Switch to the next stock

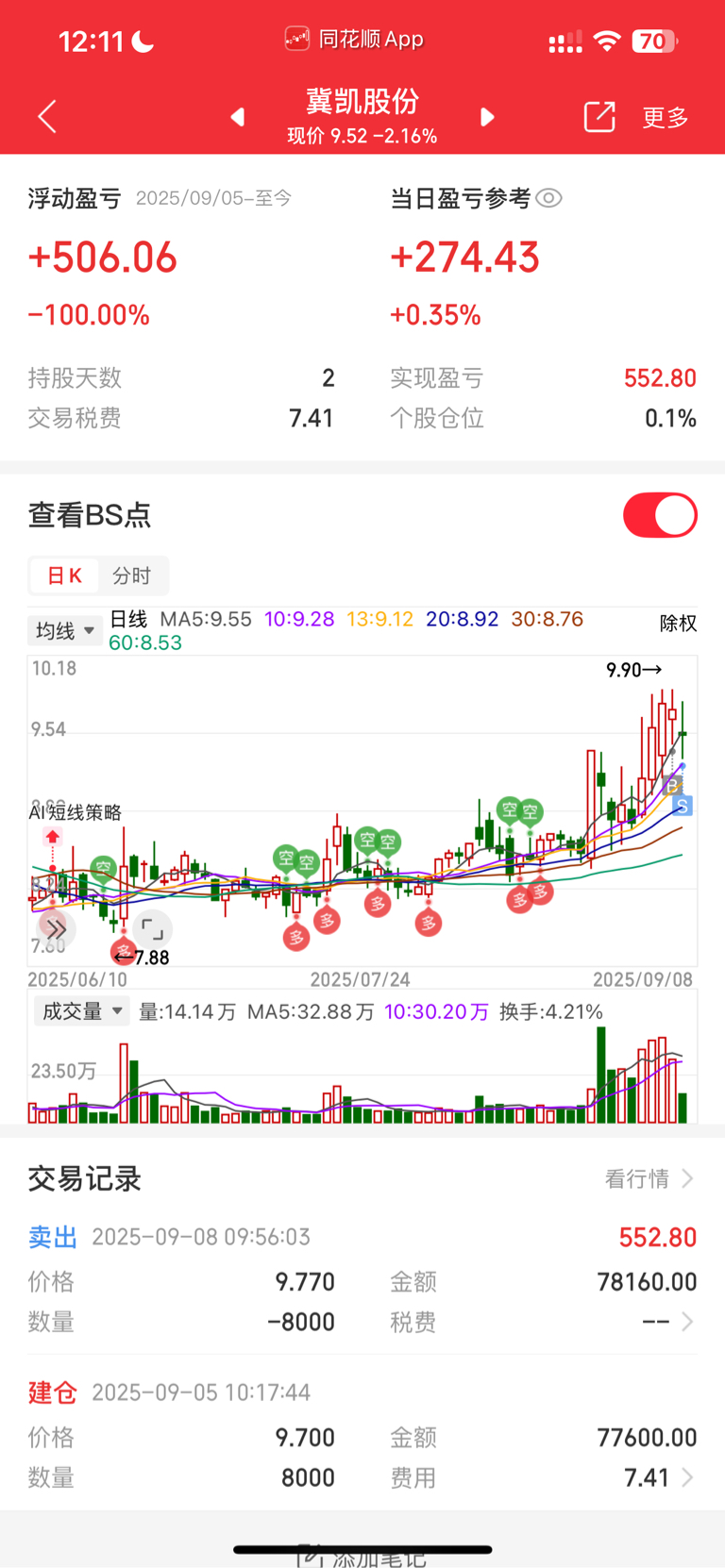coord(487,117)
